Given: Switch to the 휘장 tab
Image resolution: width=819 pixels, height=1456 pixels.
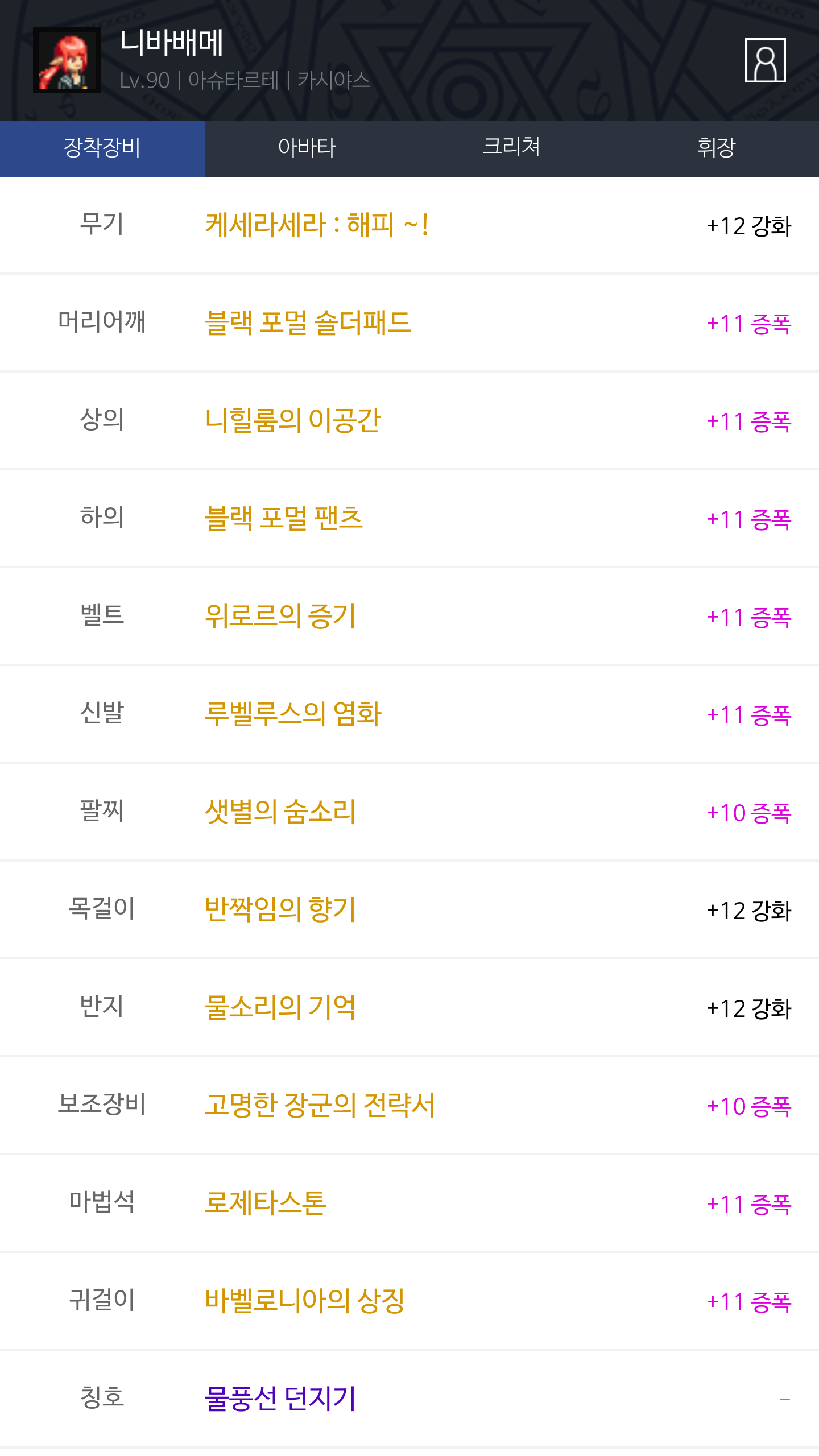Looking at the screenshot, I should click(x=716, y=148).
